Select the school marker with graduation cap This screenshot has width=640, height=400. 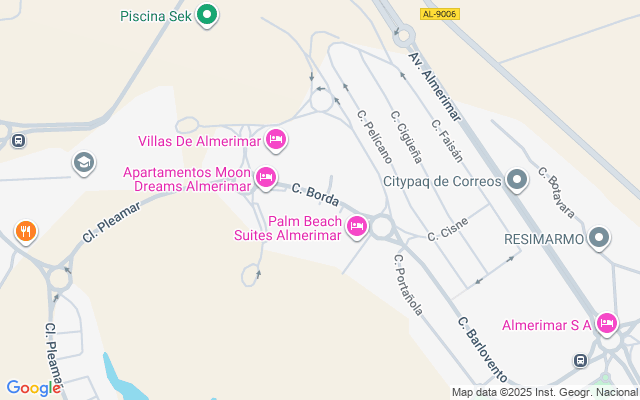point(84,162)
